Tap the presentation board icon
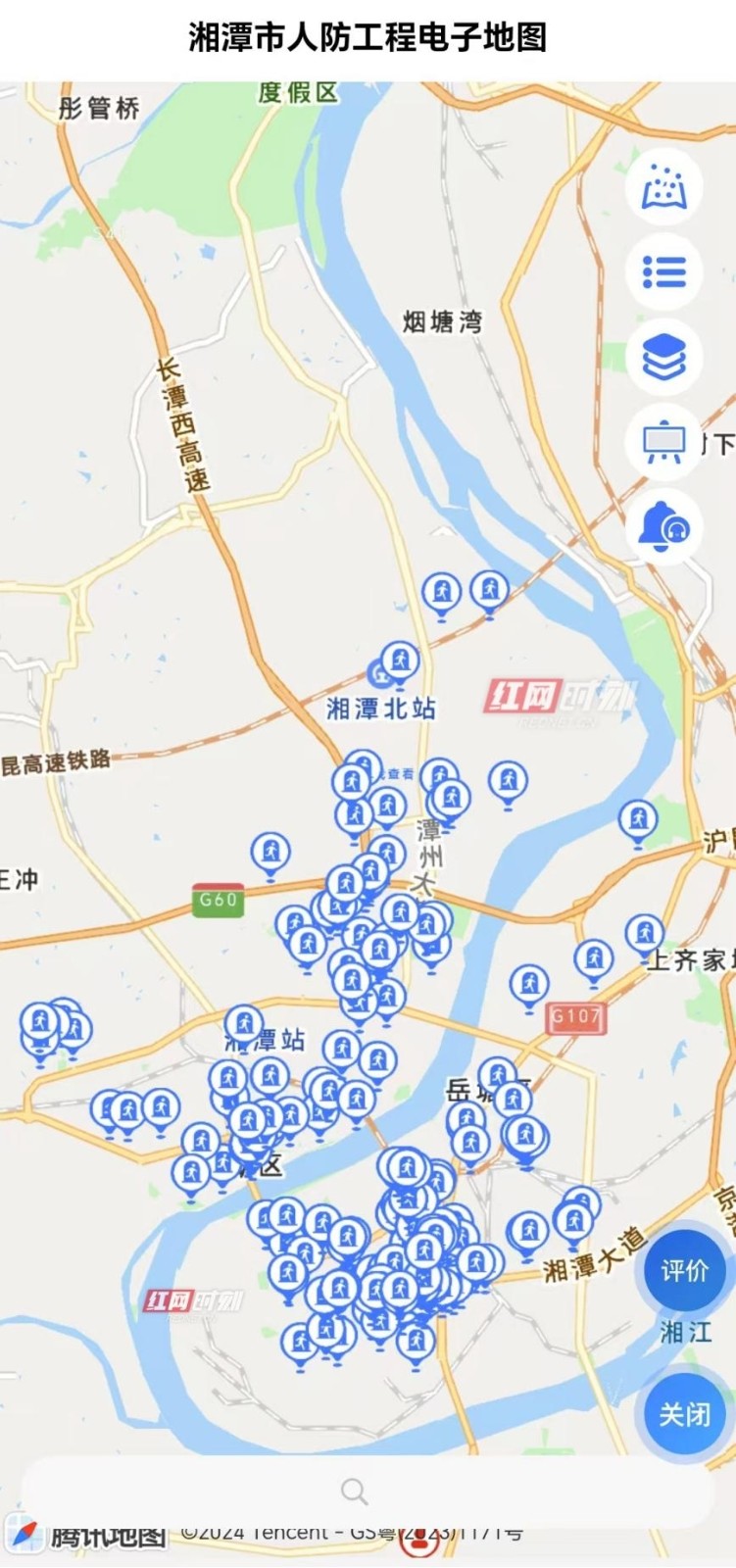Screen dimensions: 736x1568 pyautogui.click(x=664, y=443)
